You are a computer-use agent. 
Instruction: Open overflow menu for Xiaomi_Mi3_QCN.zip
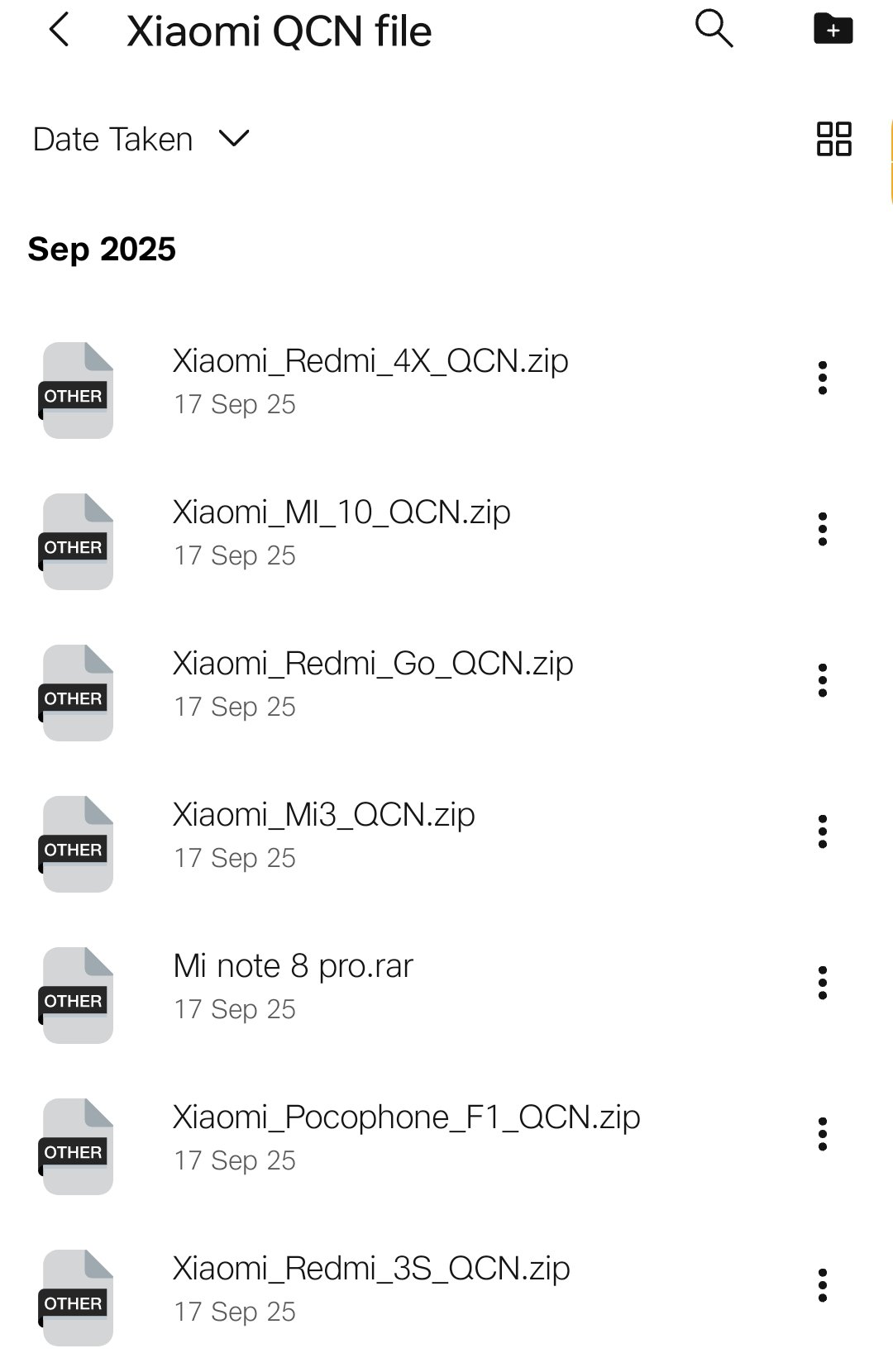coord(822,831)
